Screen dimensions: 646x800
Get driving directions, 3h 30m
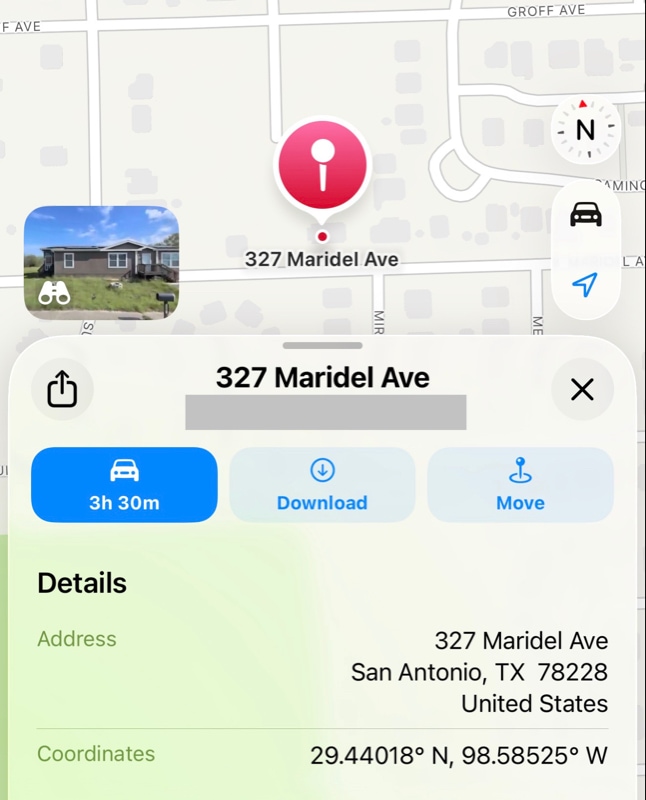(x=124, y=485)
